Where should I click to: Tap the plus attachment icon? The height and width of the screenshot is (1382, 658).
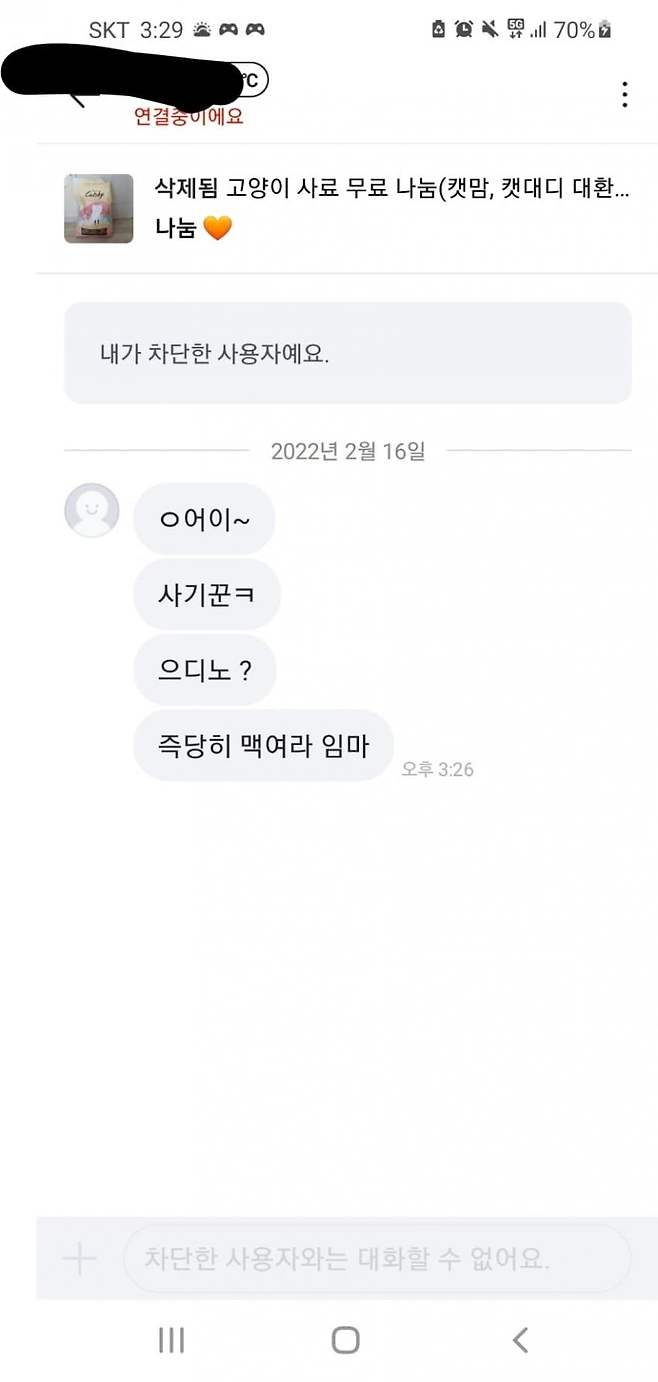click(80, 1258)
